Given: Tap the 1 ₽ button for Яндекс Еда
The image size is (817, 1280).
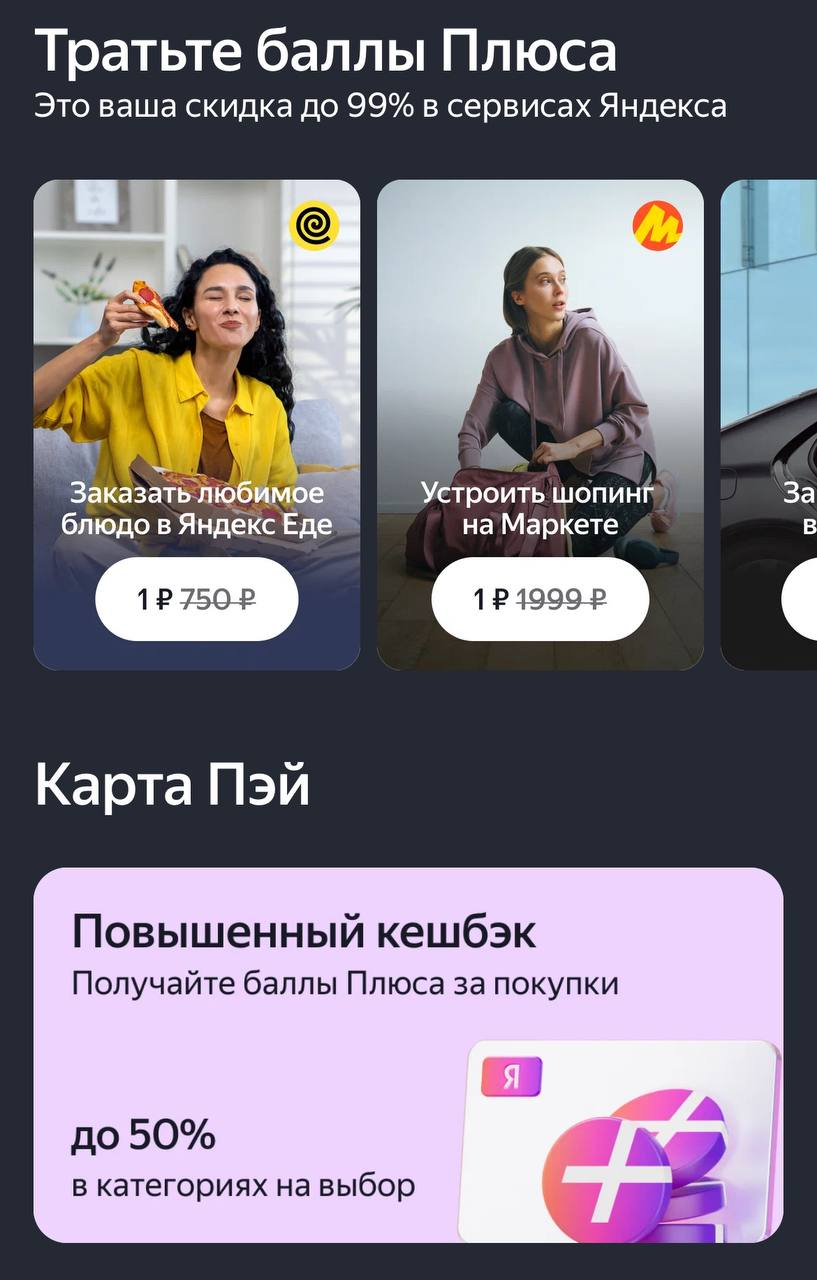Looking at the screenshot, I should point(197,599).
